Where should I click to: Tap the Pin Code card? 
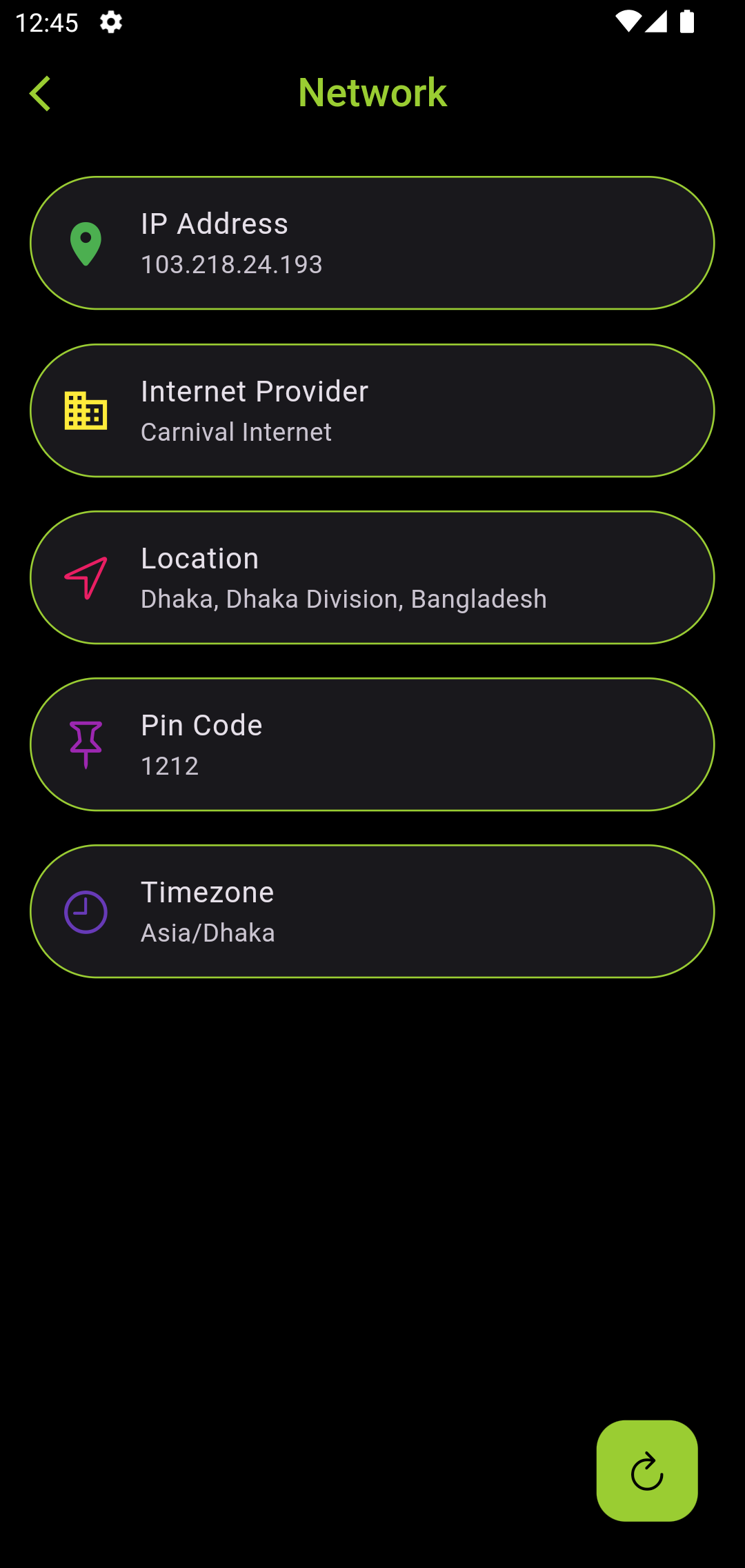pyautogui.click(x=372, y=744)
